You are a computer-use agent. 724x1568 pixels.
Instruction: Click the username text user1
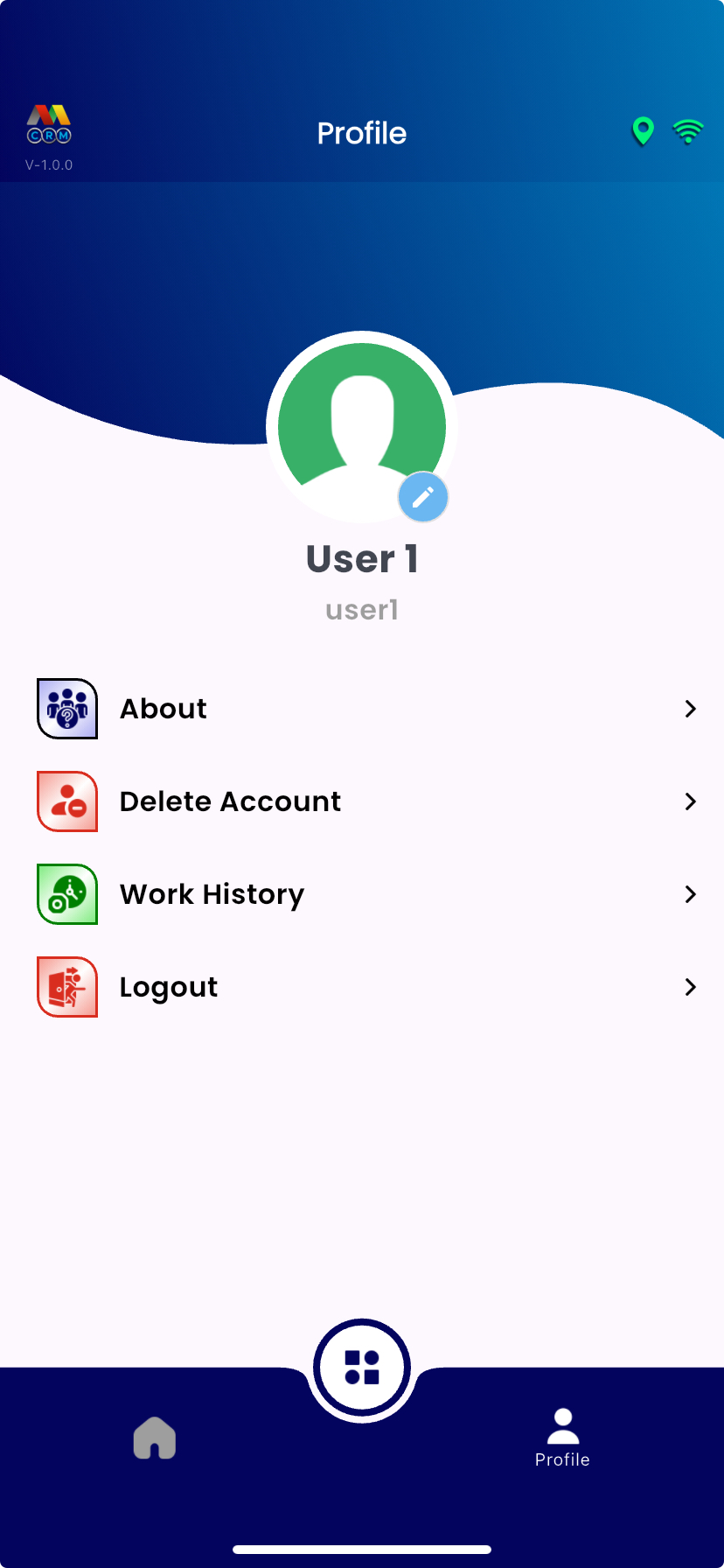coord(361,610)
